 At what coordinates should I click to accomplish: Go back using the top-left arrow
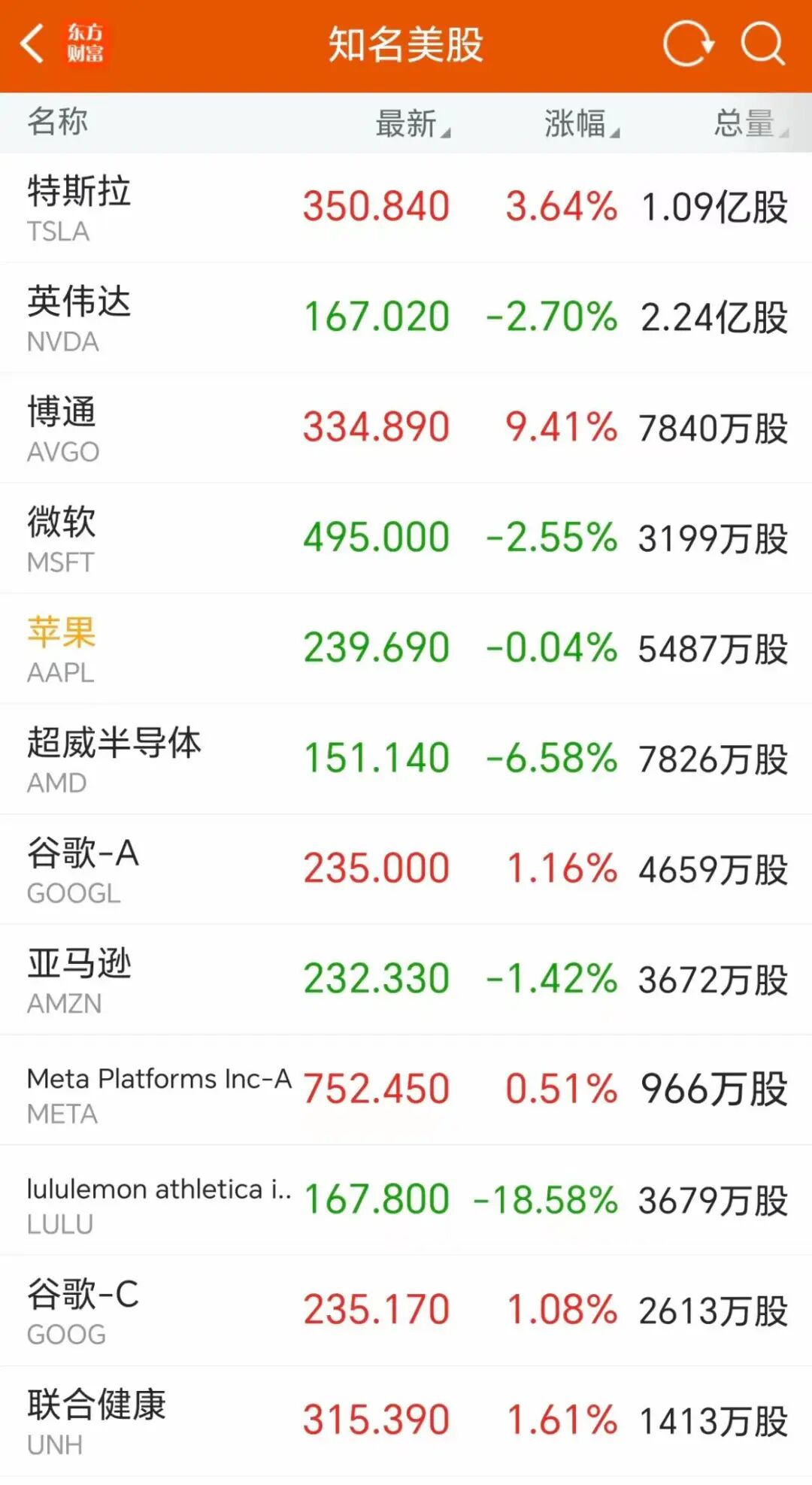(32, 44)
